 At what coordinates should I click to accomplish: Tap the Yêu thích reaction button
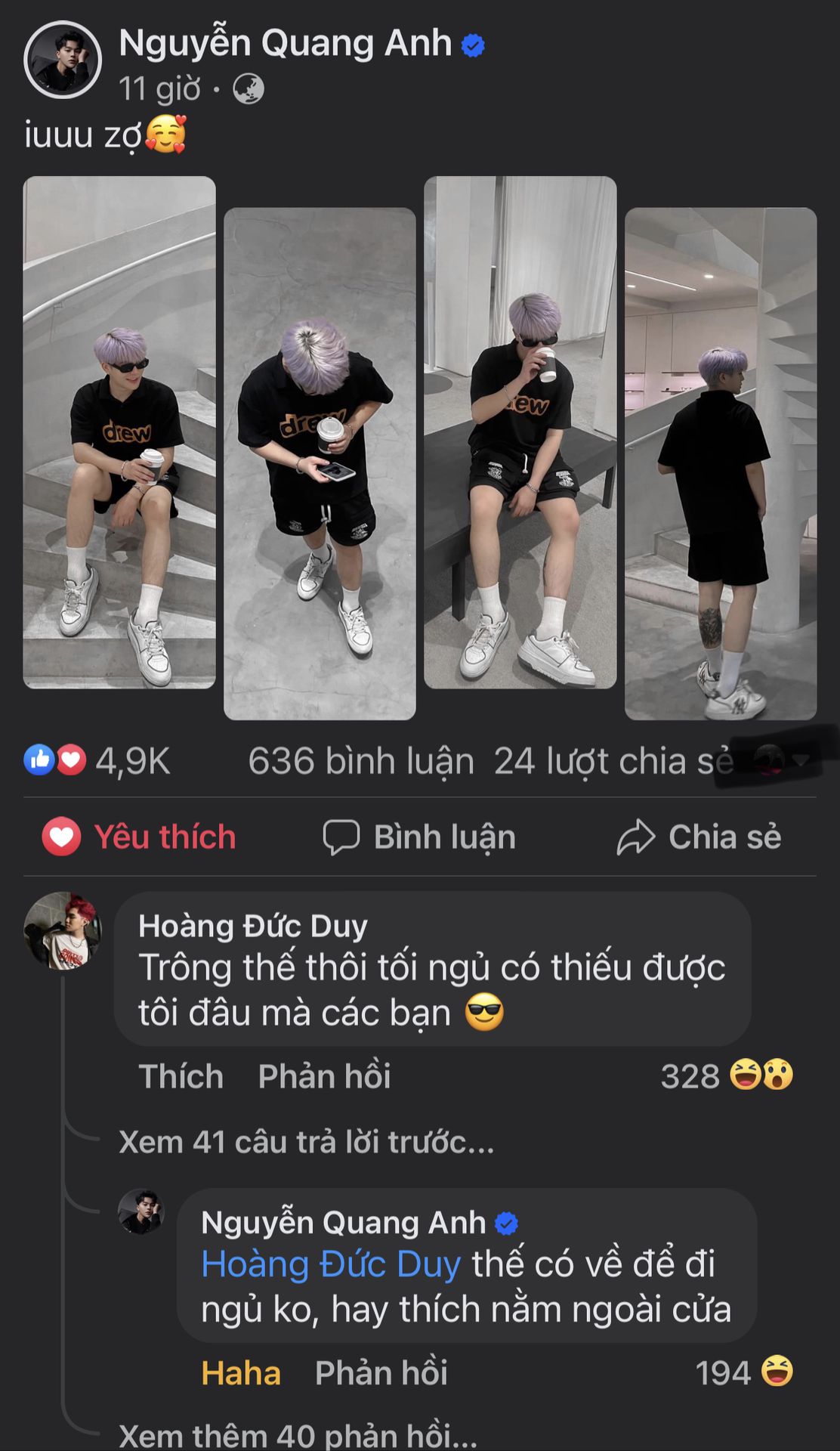tap(140, 837)
